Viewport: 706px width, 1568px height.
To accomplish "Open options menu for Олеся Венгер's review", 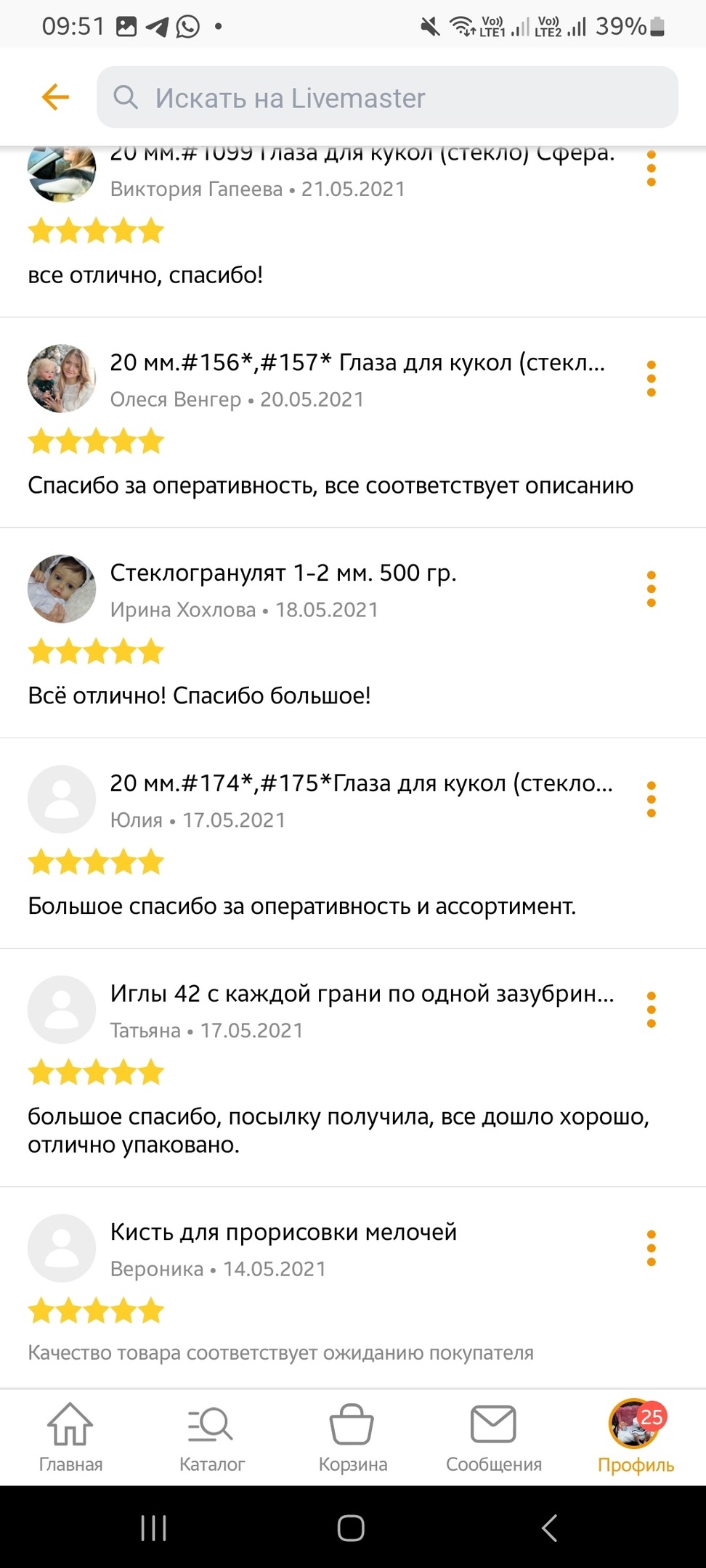I will coord(651,378).
